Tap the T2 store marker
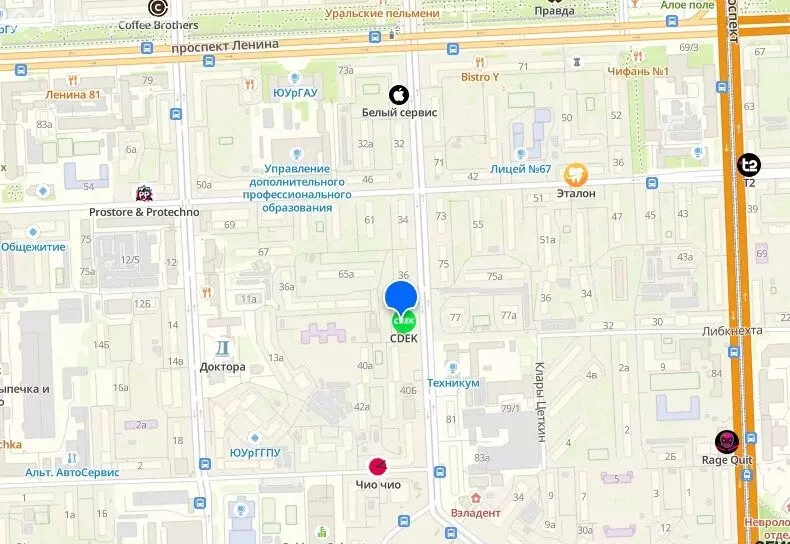790x544 pixels. pyautogui.click(x=749, y=165)
